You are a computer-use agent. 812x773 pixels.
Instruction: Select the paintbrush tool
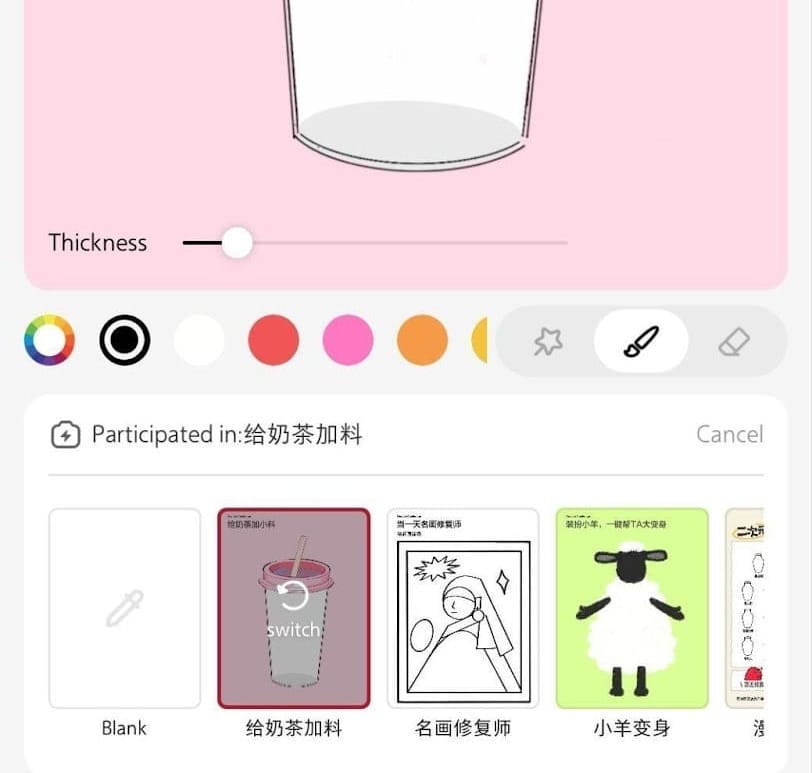(640, 342)
